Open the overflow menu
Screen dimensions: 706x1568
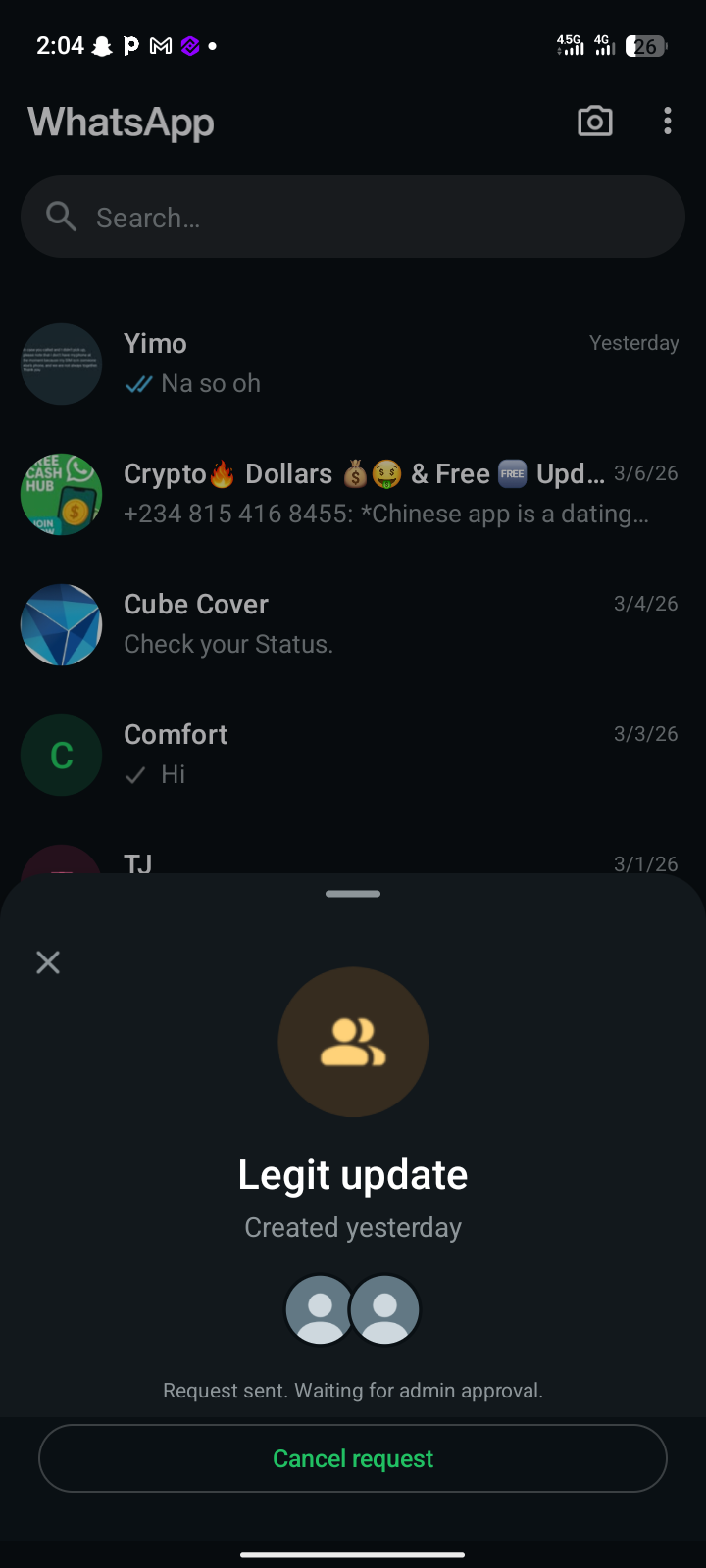(668, 122)
